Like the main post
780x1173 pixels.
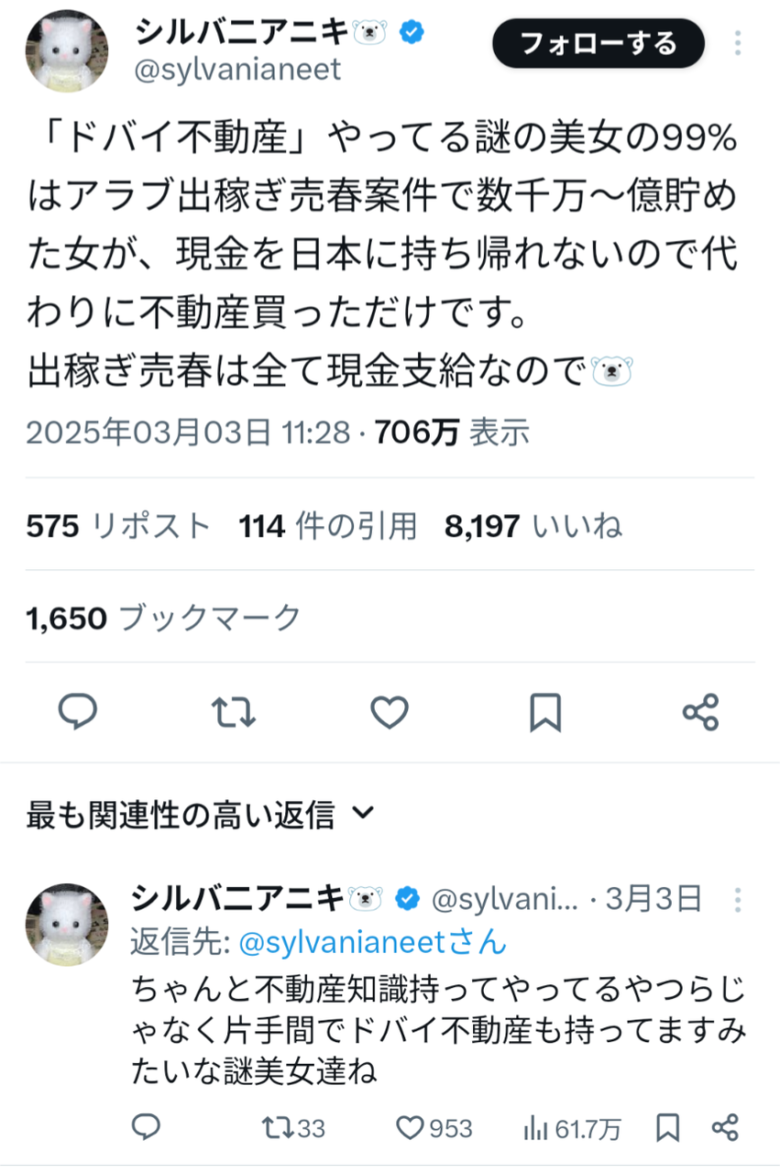[389, 712]
